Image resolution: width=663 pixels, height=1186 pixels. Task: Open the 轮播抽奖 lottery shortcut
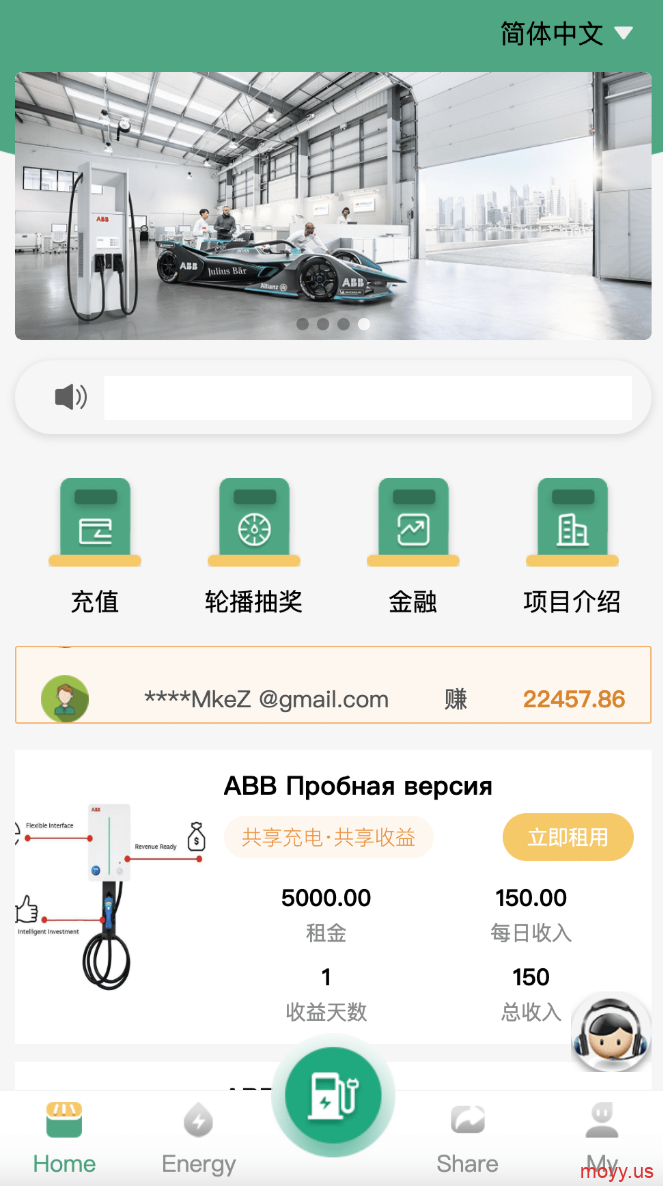[254, 546]
